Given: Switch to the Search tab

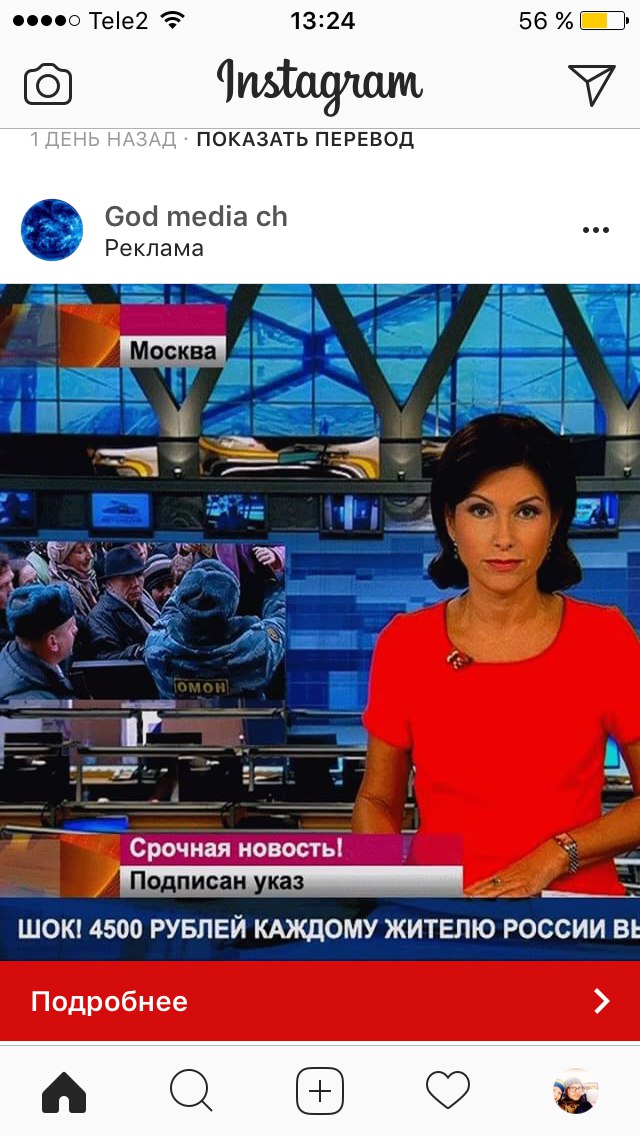Looking at the screenshot, I should (191, 1090).
